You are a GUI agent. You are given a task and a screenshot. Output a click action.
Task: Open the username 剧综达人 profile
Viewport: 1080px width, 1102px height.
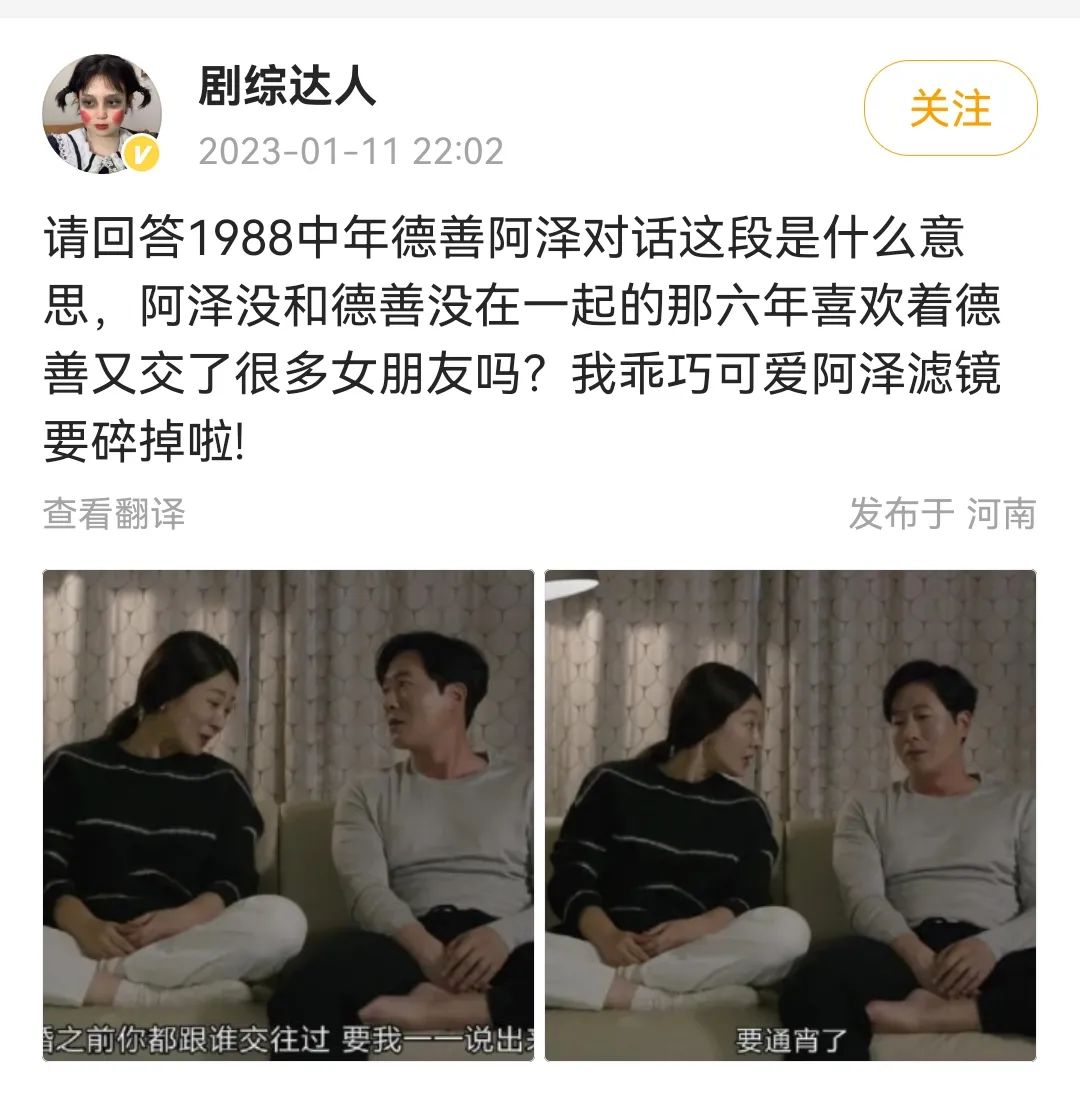click(x=266, y=88)
